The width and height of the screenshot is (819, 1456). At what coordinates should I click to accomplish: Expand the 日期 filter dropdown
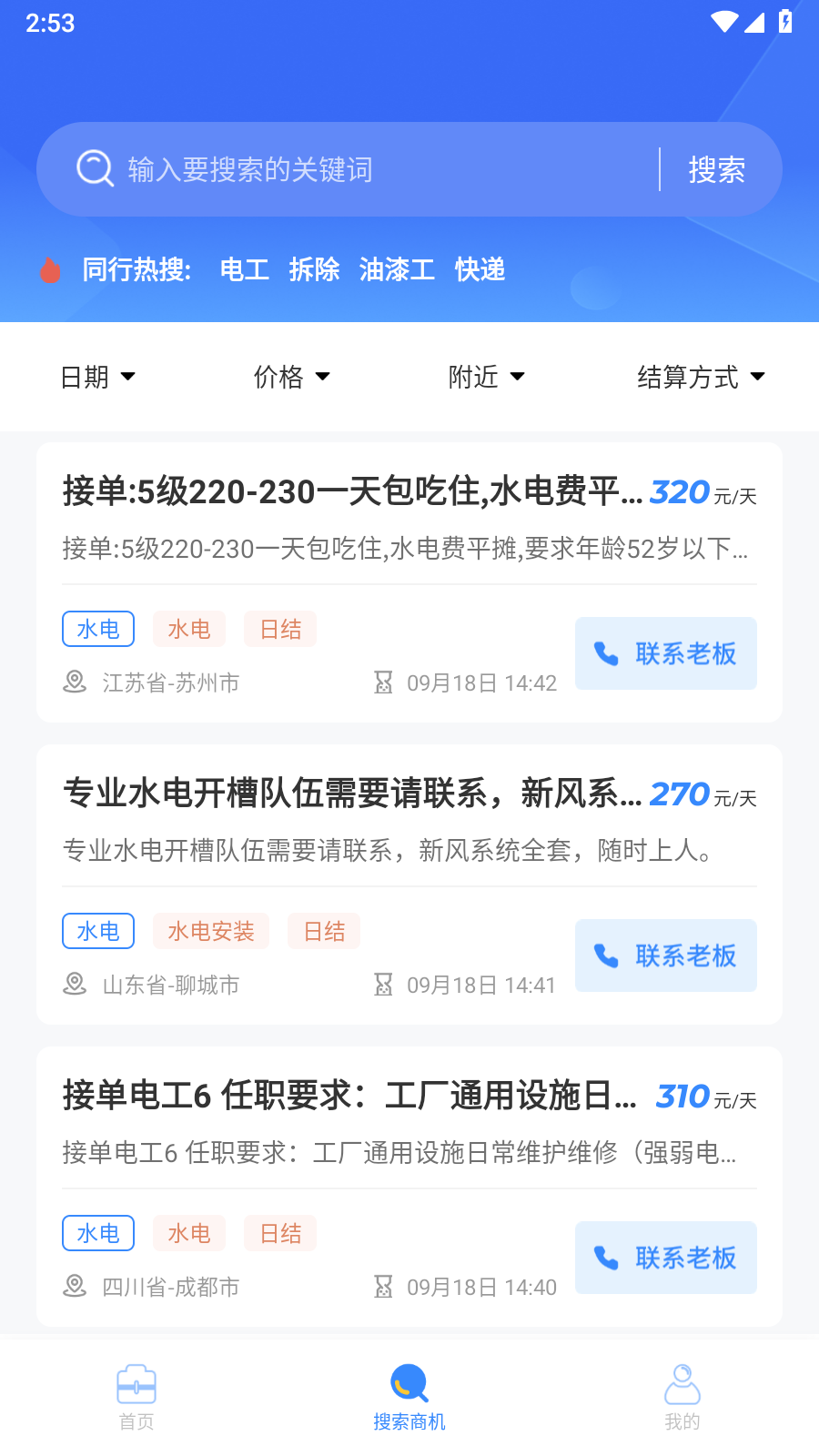[x=97, y=377]
